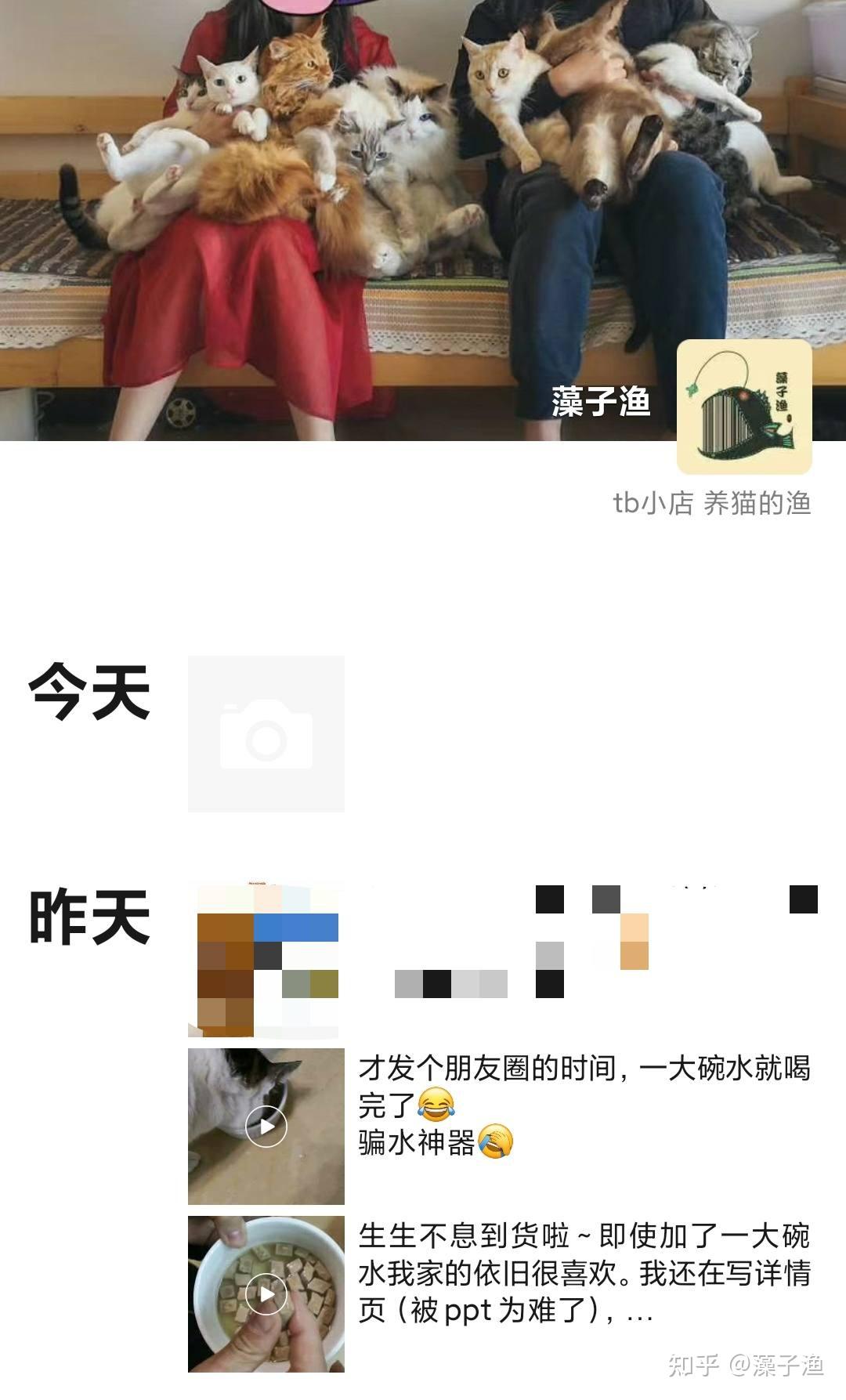Play the 生生不息 bowl of food video
The height and width of the screenshot is (1400, 846).
click(x=266, y=1293)
